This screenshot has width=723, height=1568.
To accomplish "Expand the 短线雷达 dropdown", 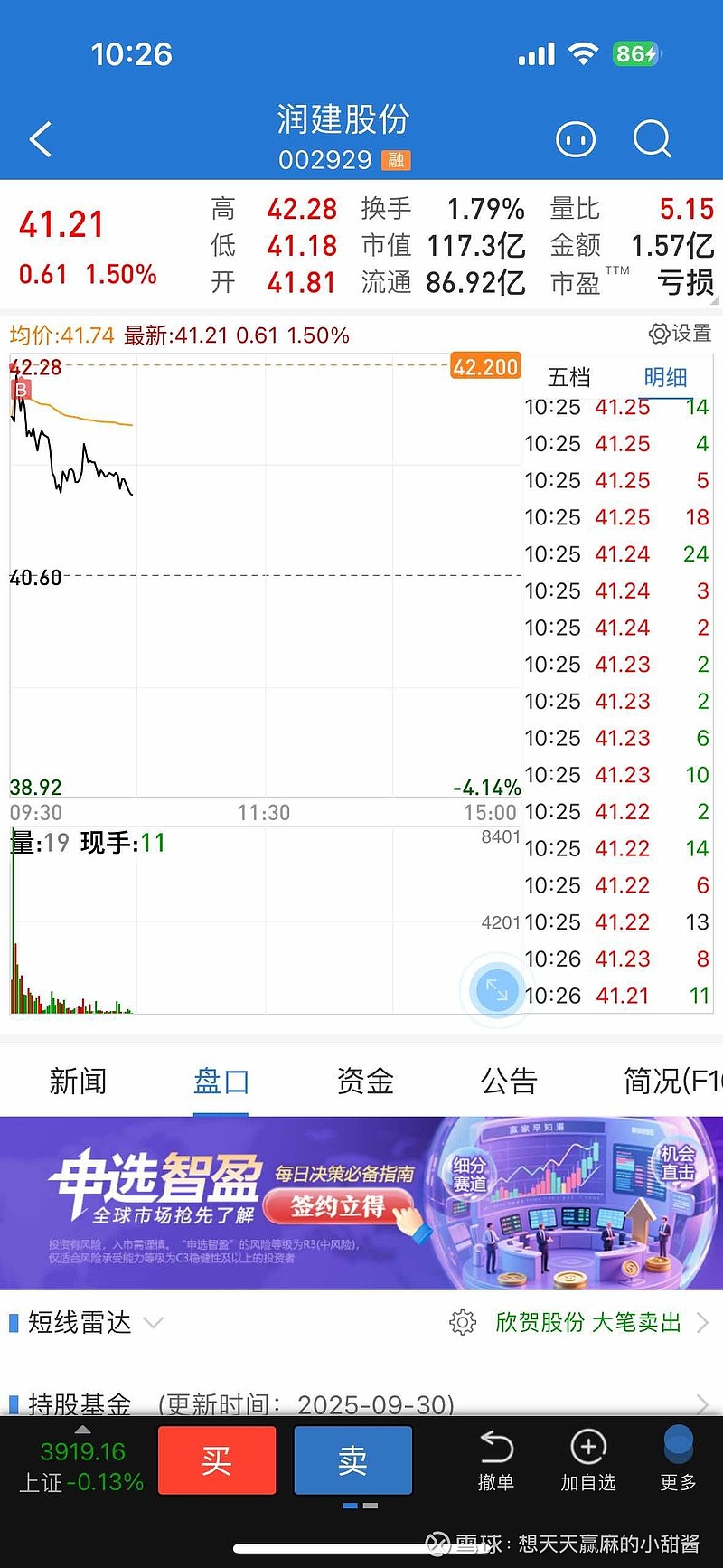I will pos(154,1322).
